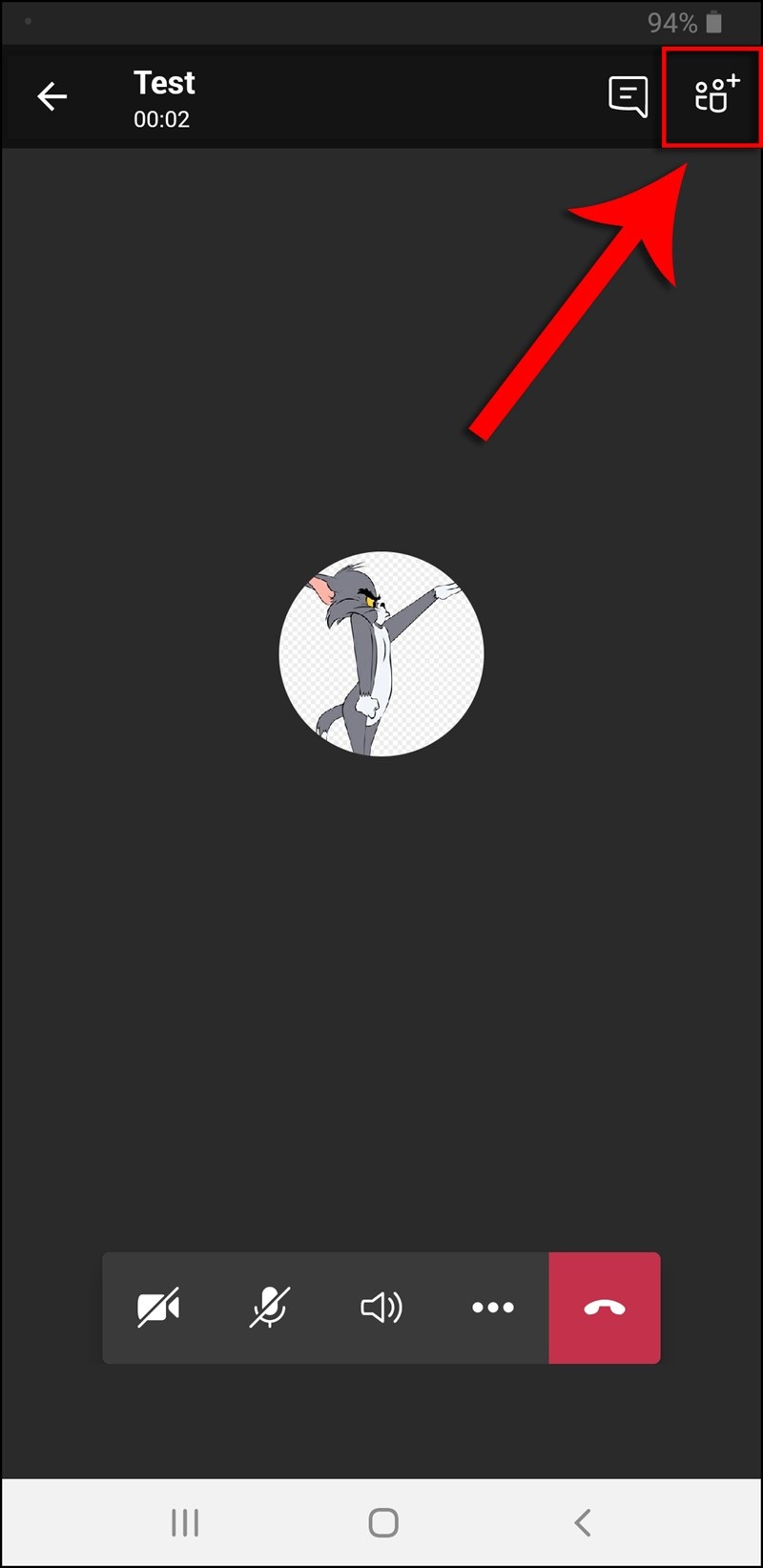Open the meeting chat icon

click(x=628, y=96)
